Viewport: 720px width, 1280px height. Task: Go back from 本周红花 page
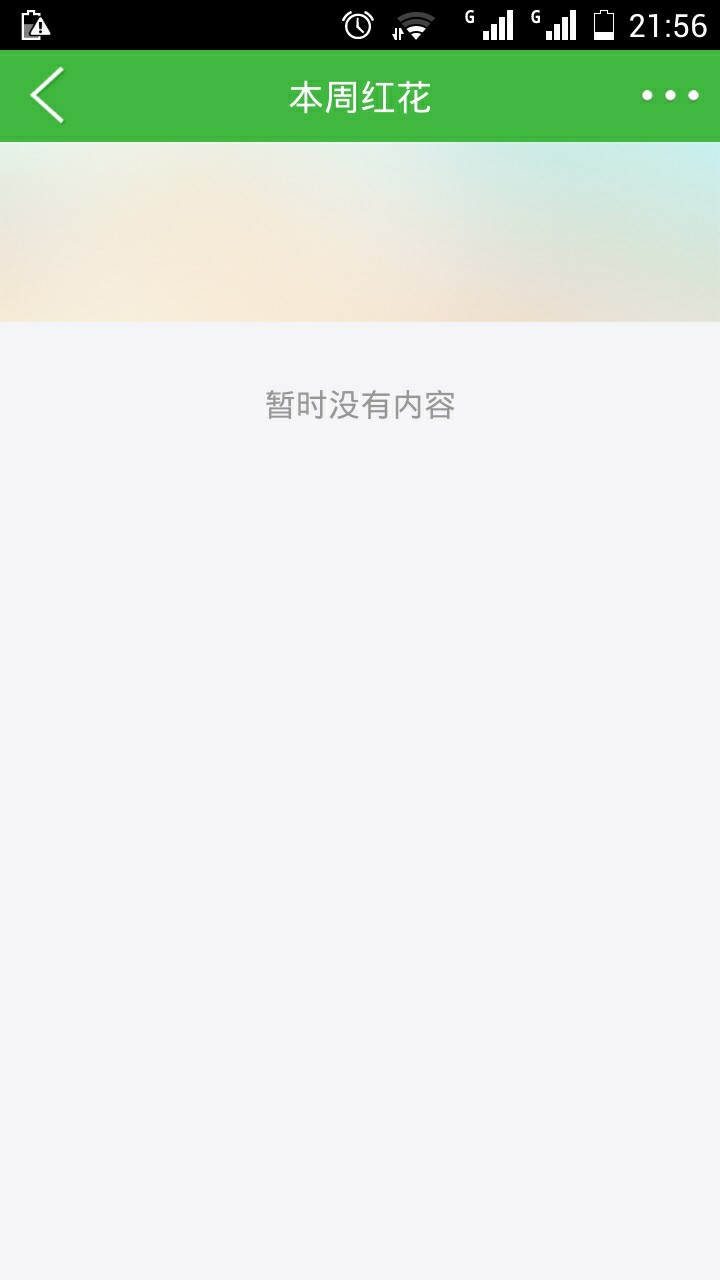(47, 96)
